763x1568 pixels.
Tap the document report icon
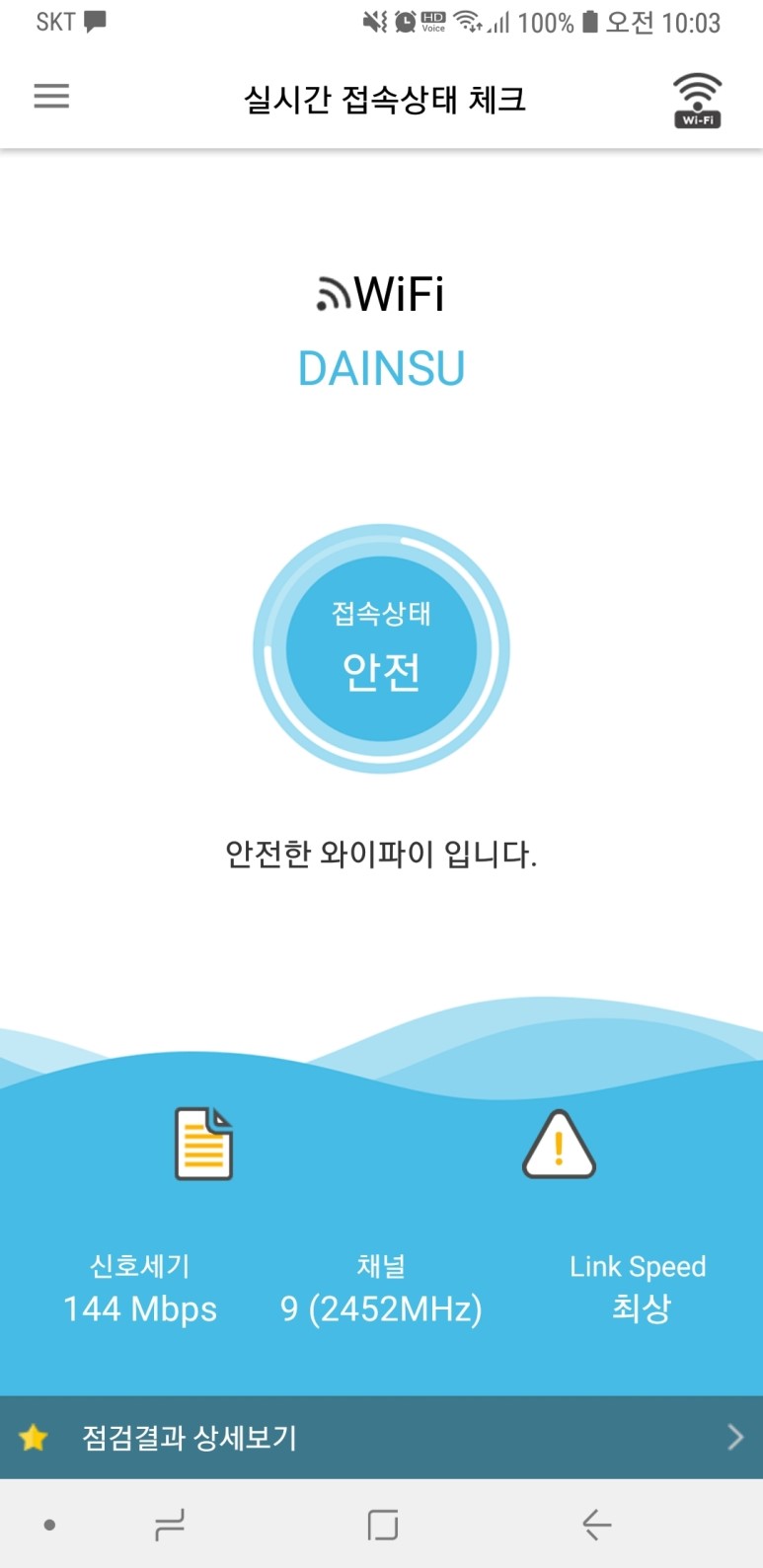(203, 1144)
